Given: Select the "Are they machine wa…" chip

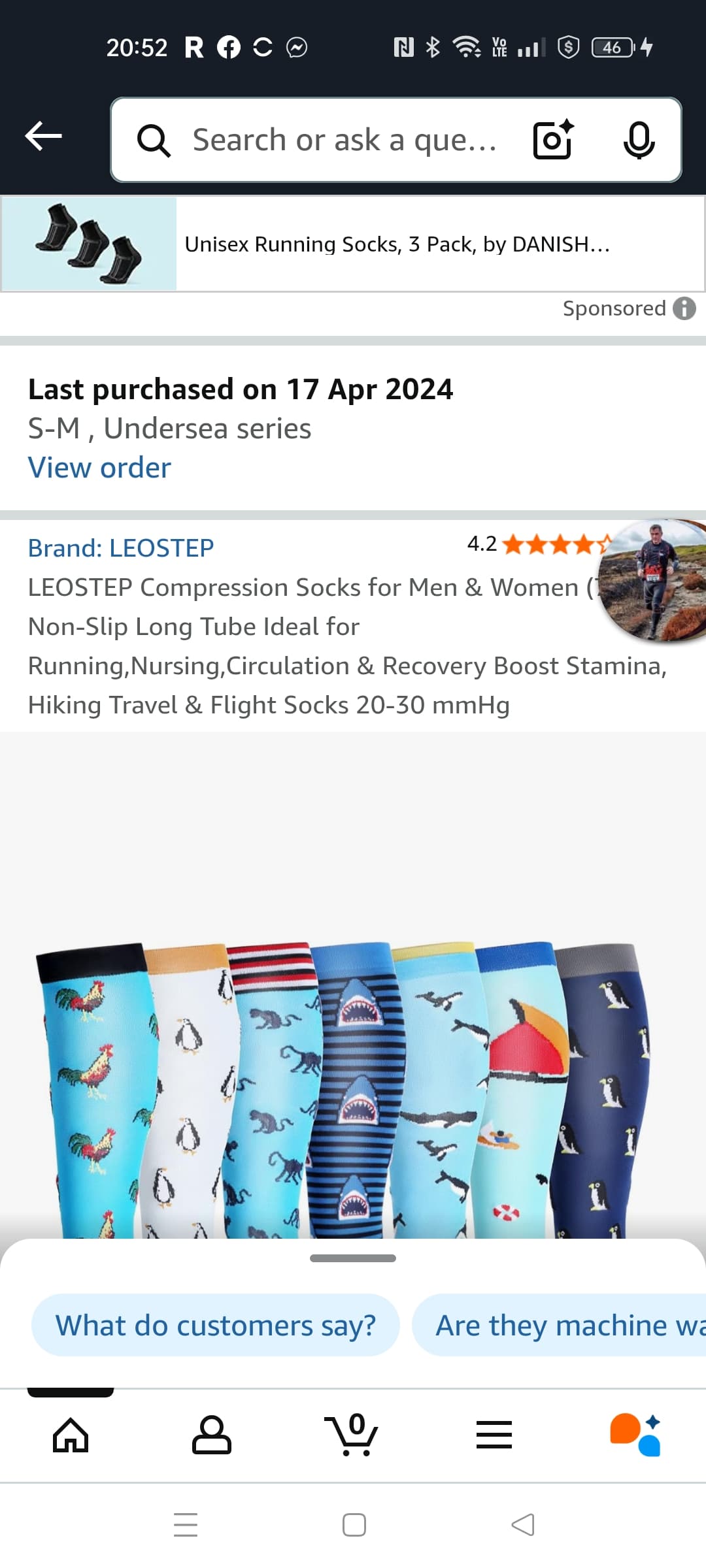Looking at the screenshot, I should [x=559, y=1325].
